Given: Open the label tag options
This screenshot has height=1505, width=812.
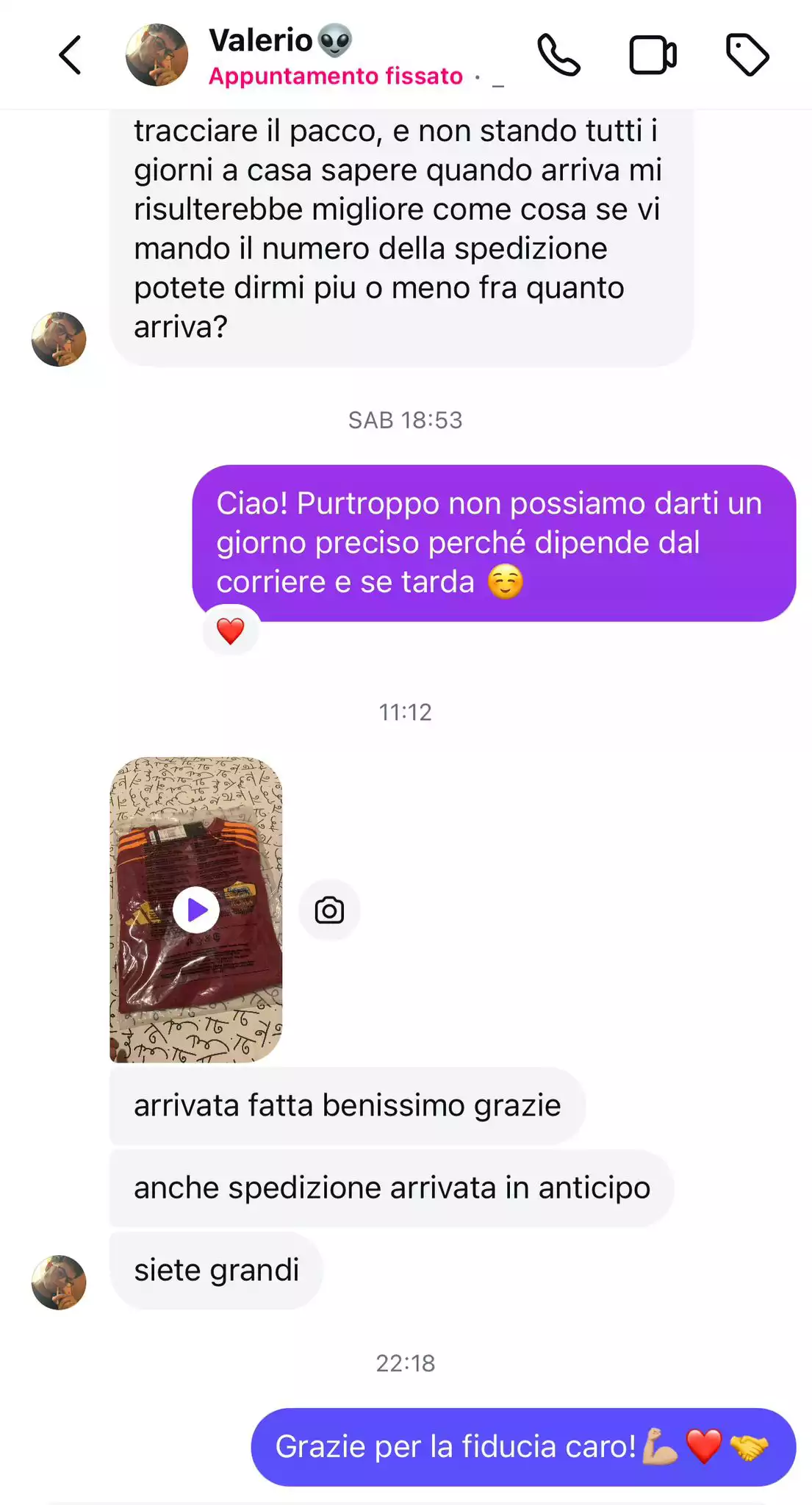Looking at the screenshot, I should [747, 55].
